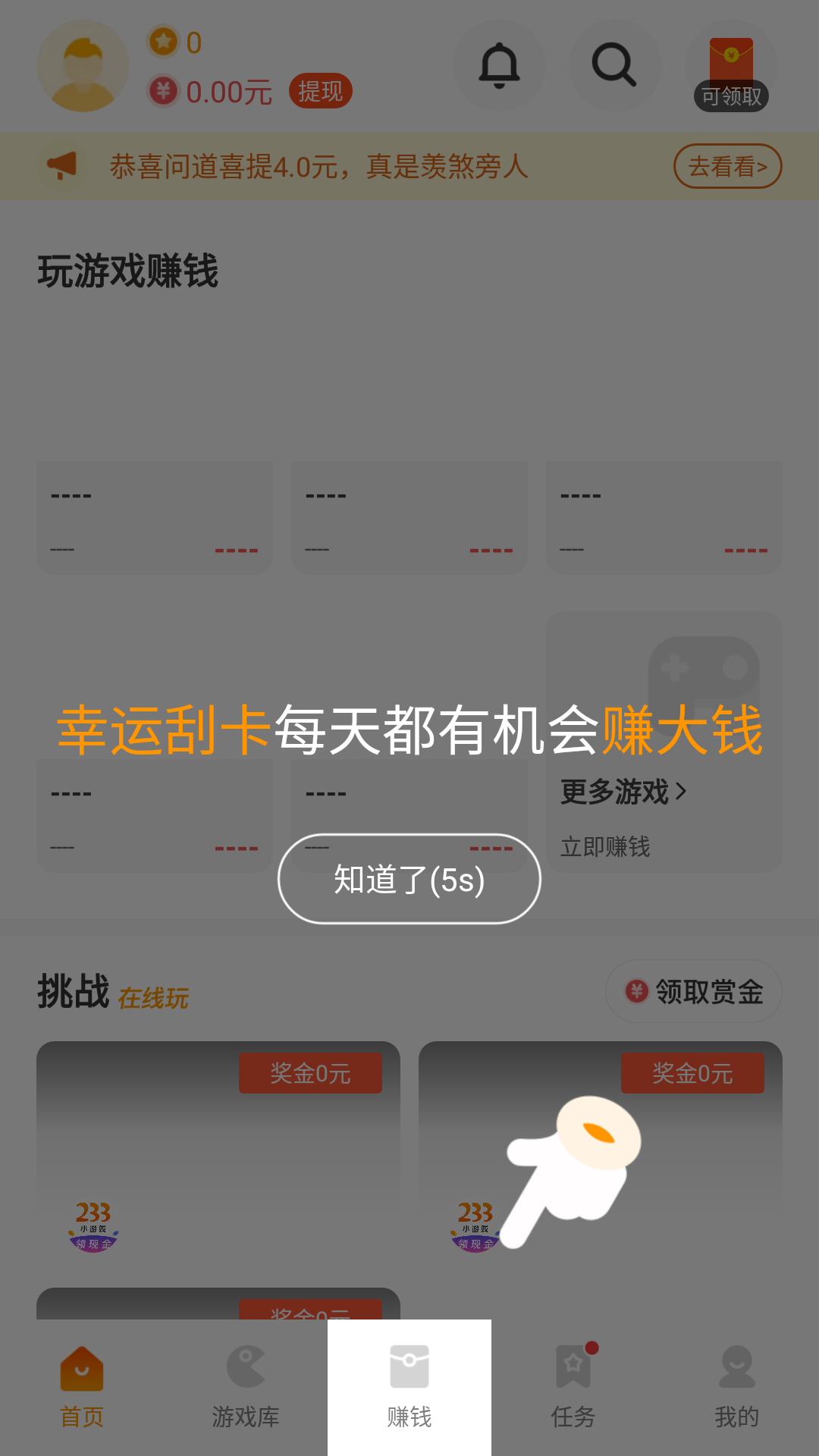
Task: Tap the 领取赏金 button
Action: (693, 991)
